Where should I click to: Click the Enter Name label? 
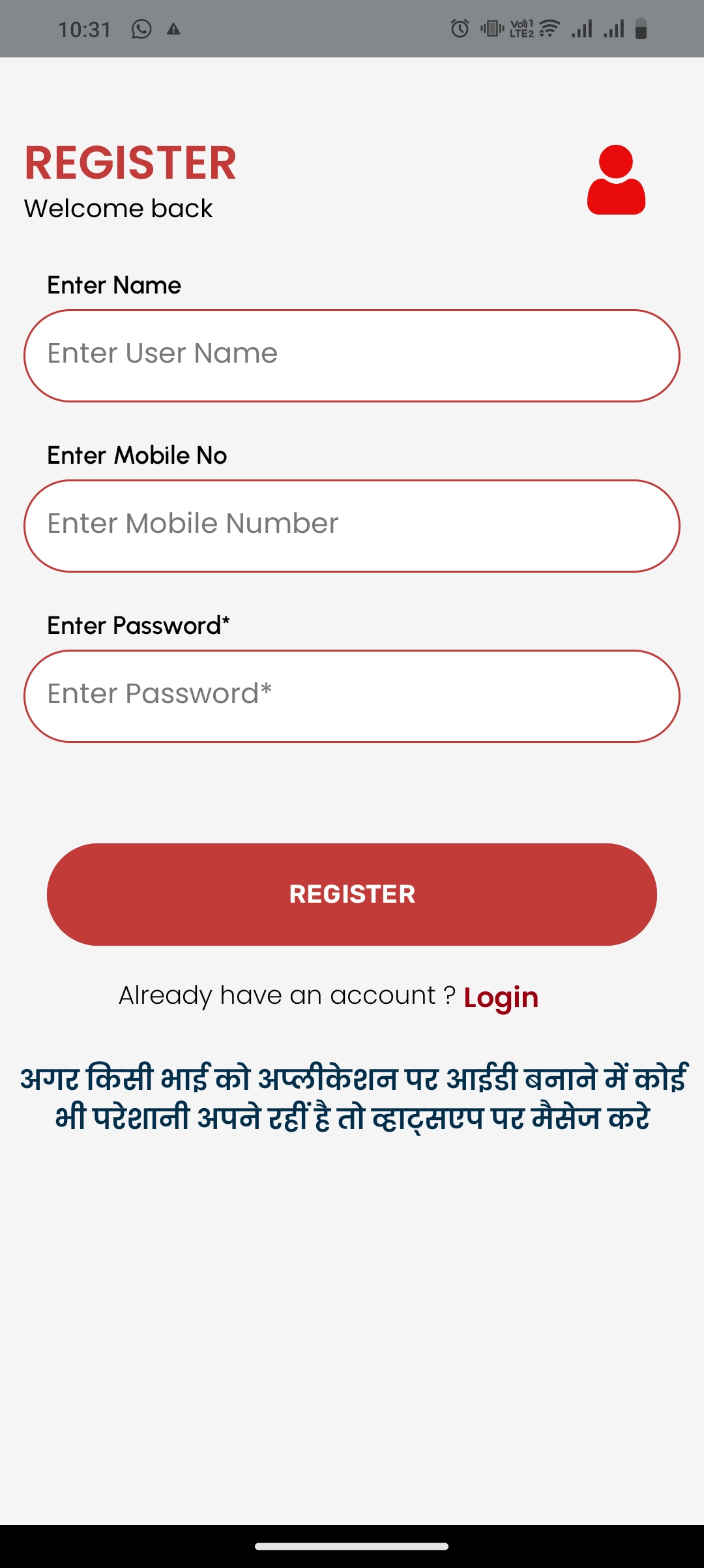pyautogui.click(x=115, y=284)
